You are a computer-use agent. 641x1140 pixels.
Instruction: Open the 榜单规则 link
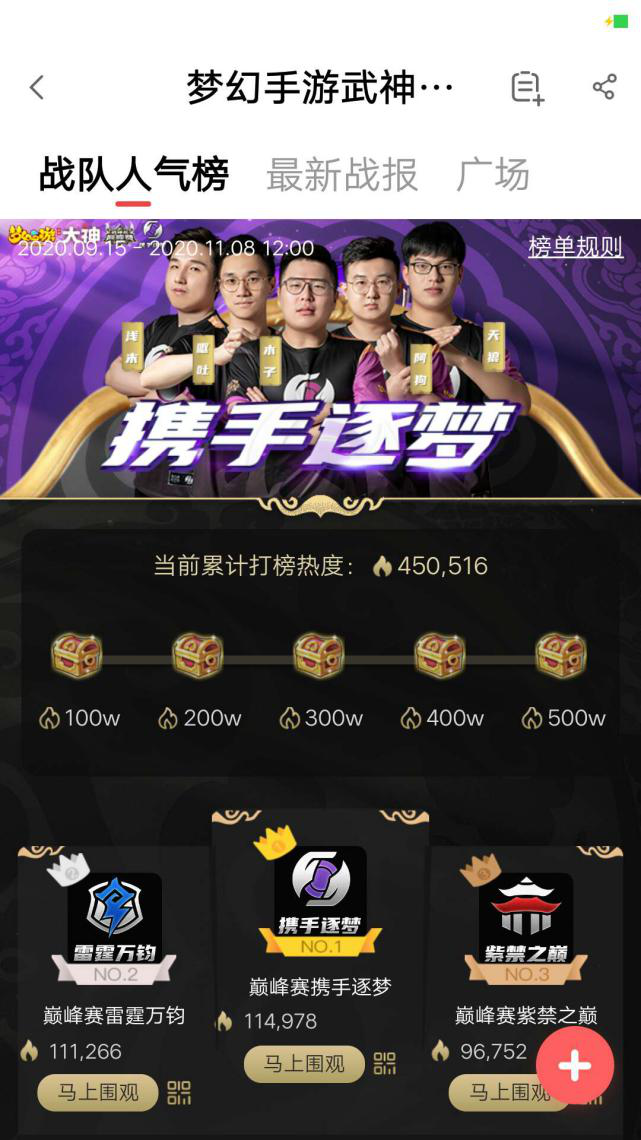(x=575, y=247)
